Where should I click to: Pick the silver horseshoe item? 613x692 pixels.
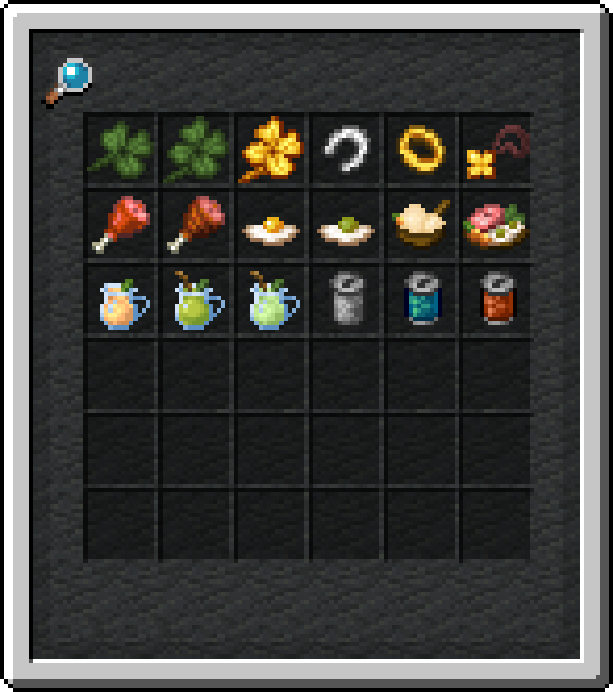click(x=346, y=149)
